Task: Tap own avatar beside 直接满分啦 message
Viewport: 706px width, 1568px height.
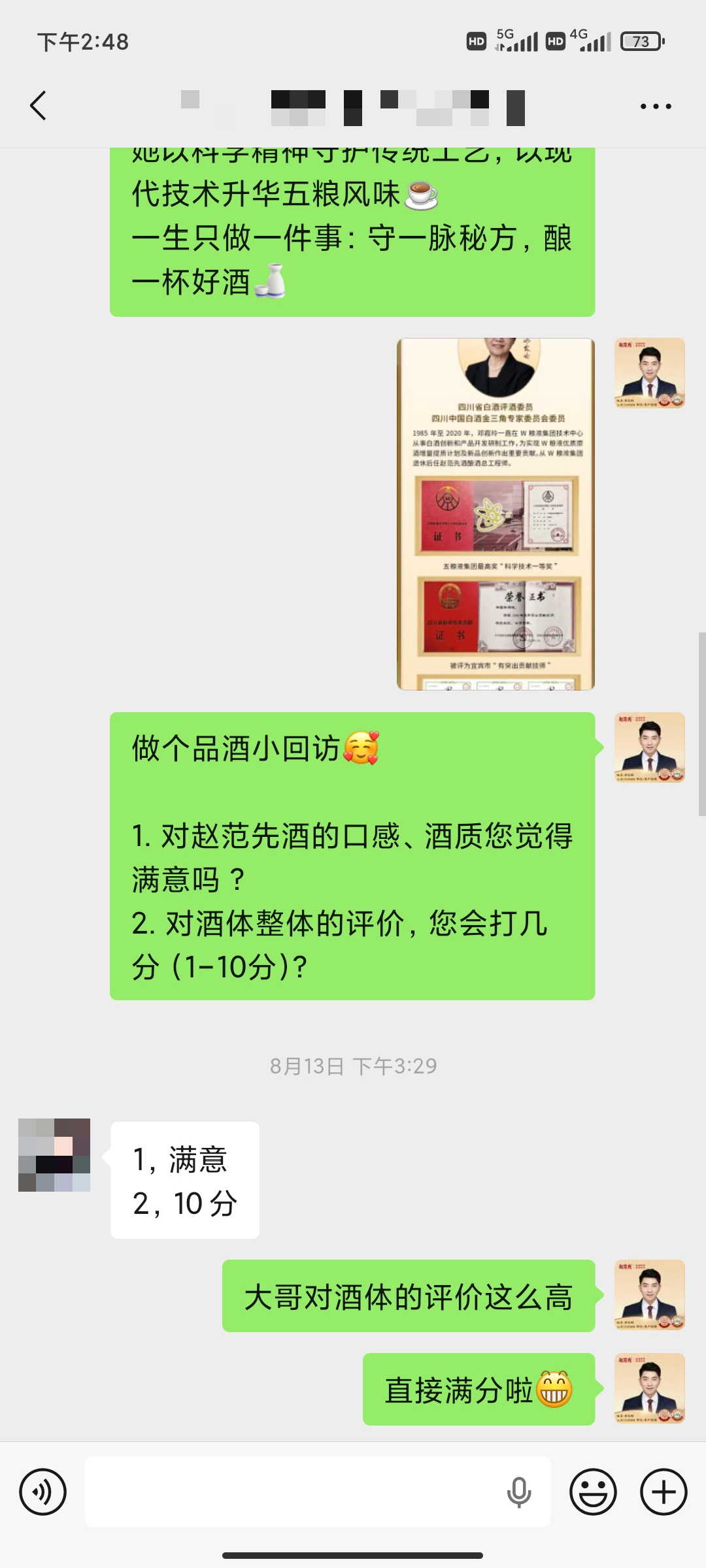Action: pos(650,1388)
